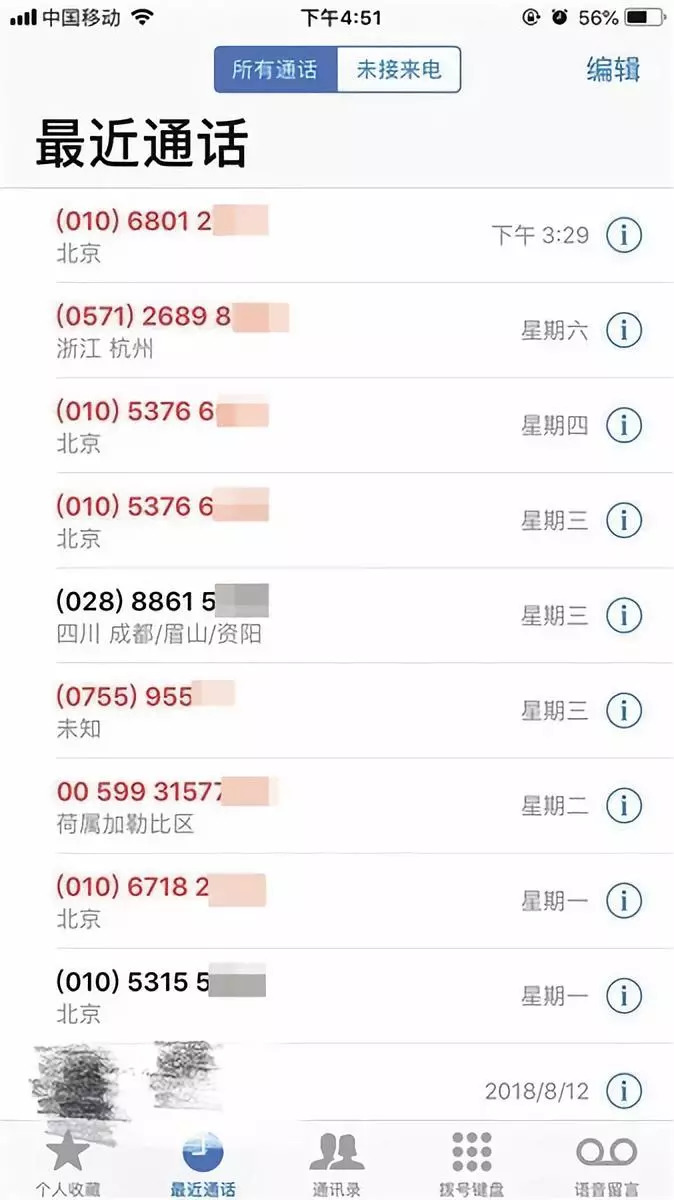Open the 语音留言 voicemail tab
The height and width of the screenshot is (1200, 674).
pyautogui.click(x=607, y=1163)
